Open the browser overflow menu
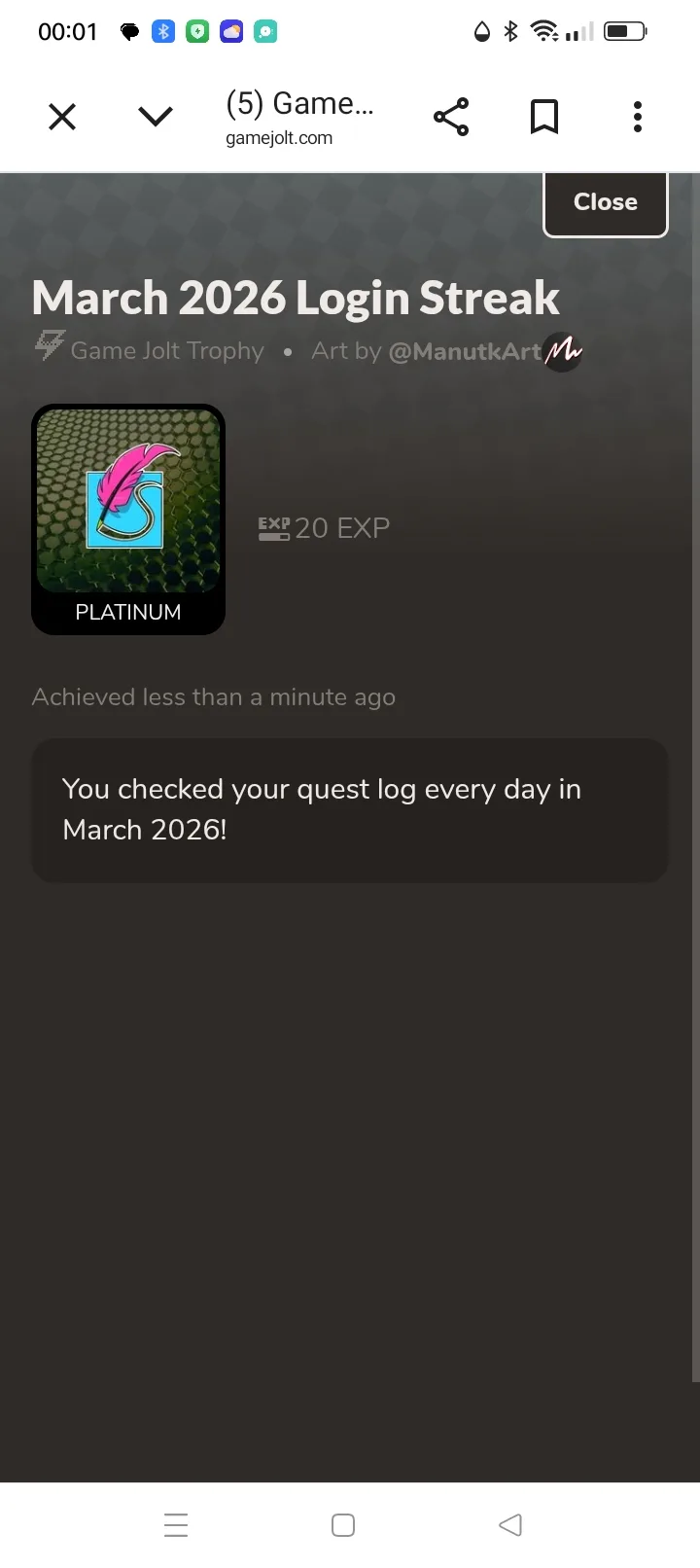 pos(638,118)
